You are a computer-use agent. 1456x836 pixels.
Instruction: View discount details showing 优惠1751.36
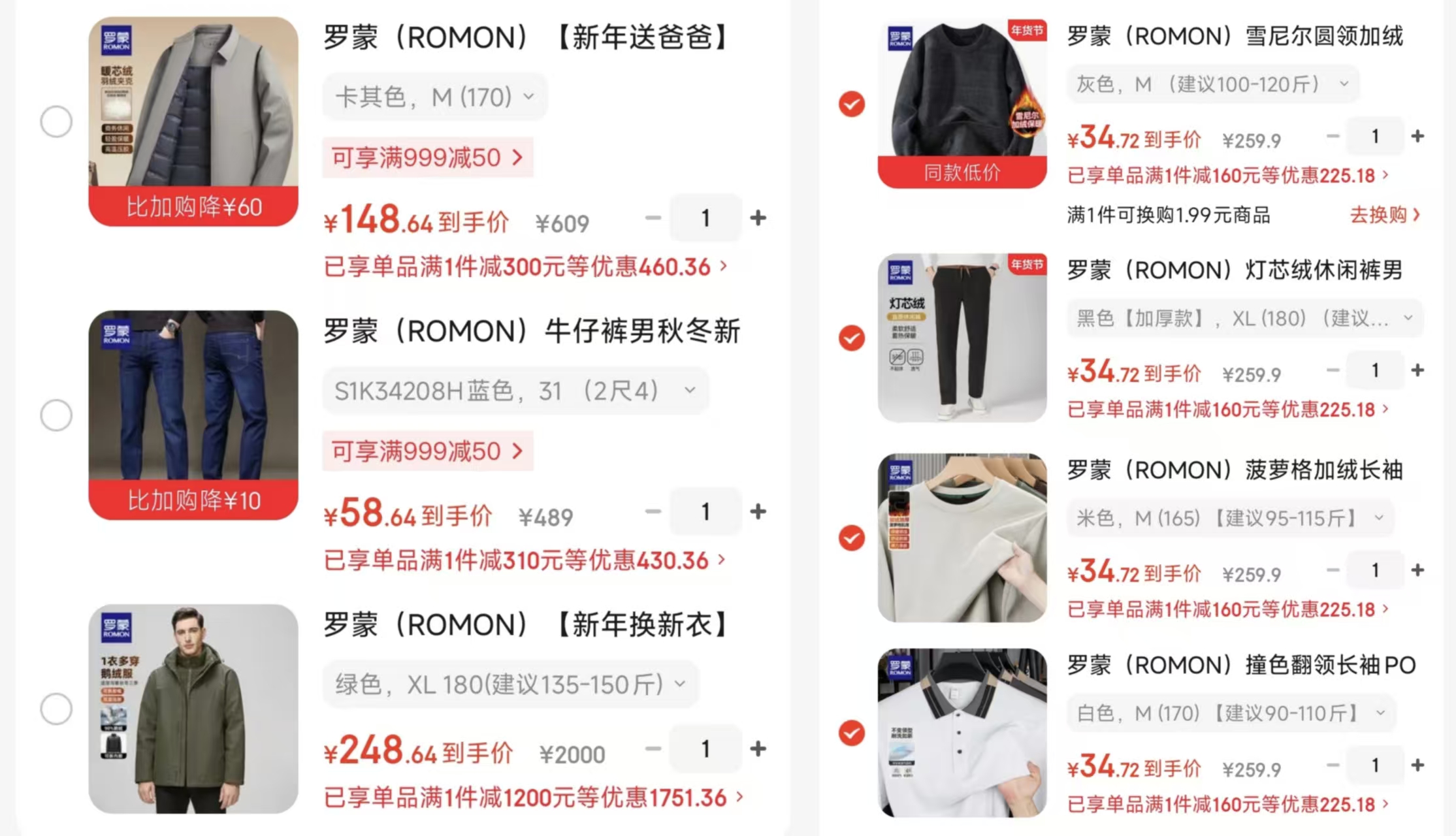[534, 797]
